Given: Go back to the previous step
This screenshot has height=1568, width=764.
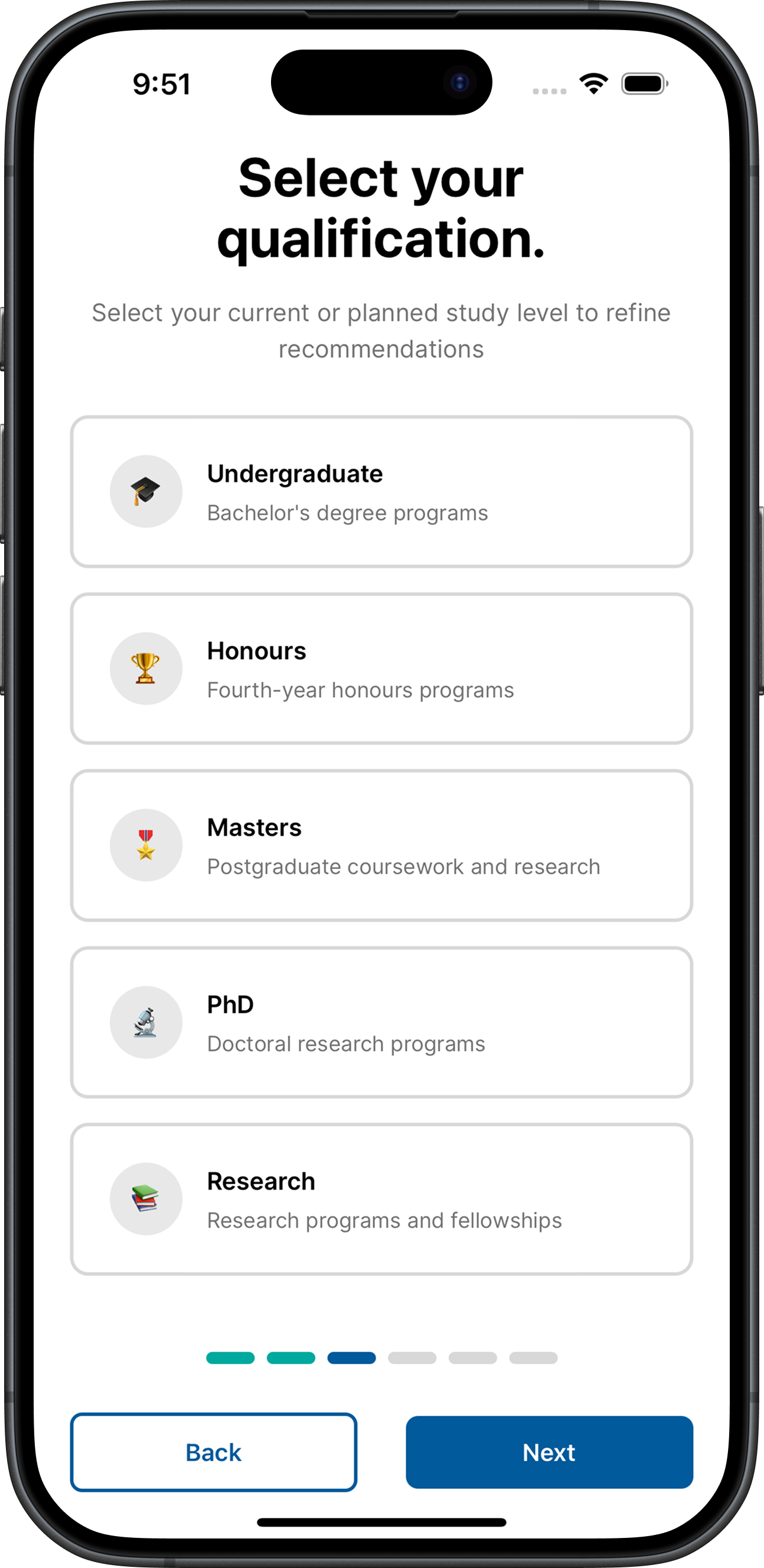Looking at the screenshot, I should tap(213, 1452).
